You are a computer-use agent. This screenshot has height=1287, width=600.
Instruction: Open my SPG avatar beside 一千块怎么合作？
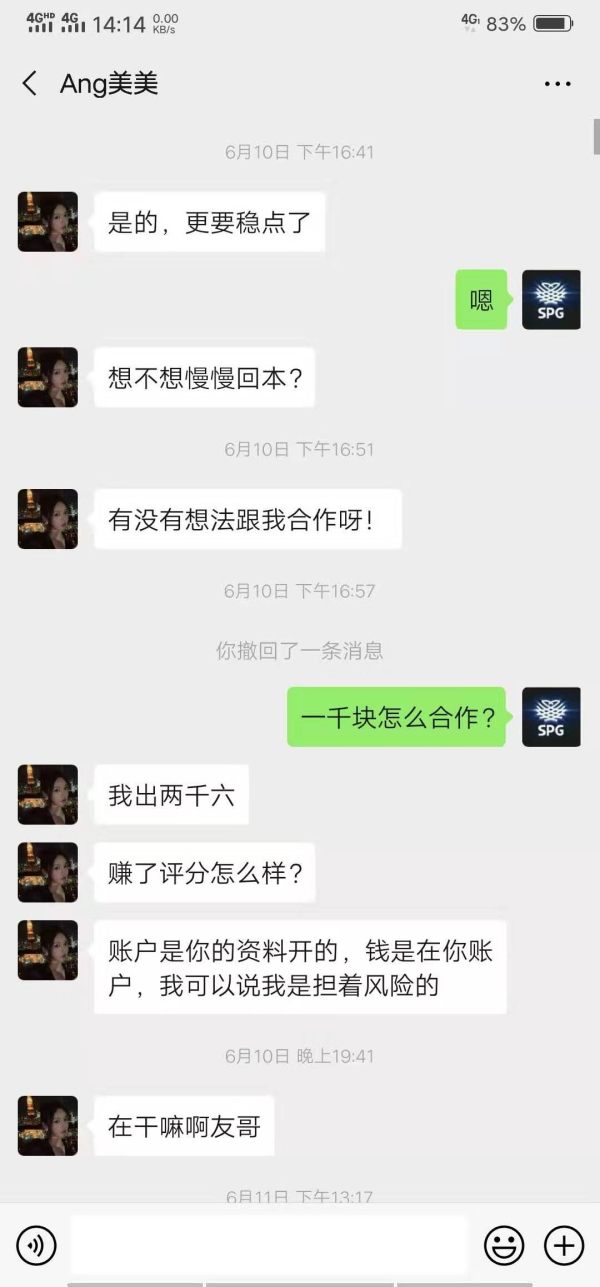pyautogui.click(x=551, y=717)
